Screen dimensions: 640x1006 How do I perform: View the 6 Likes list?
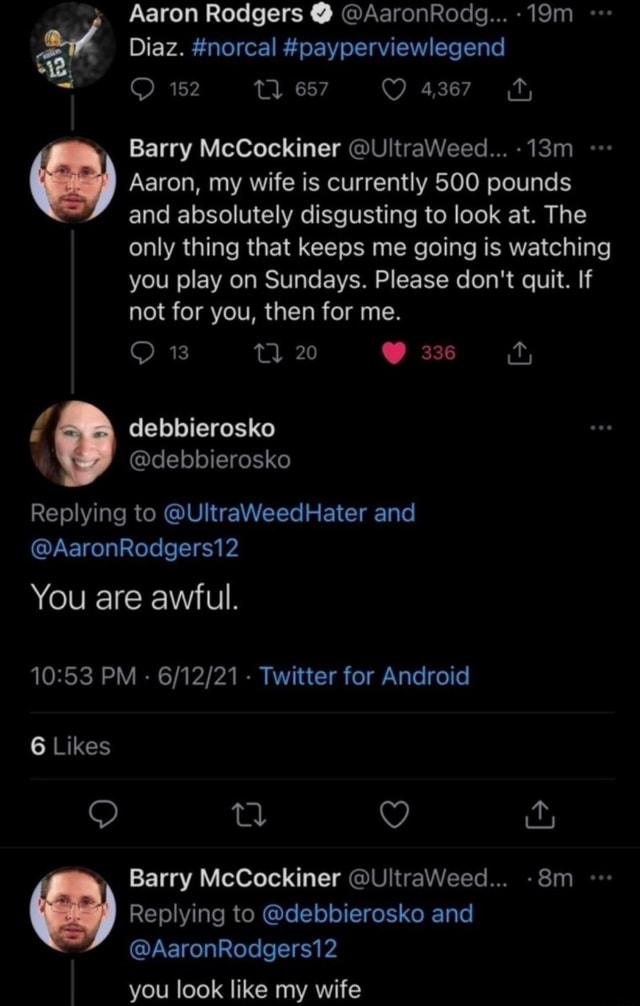(x=71, y=746)
